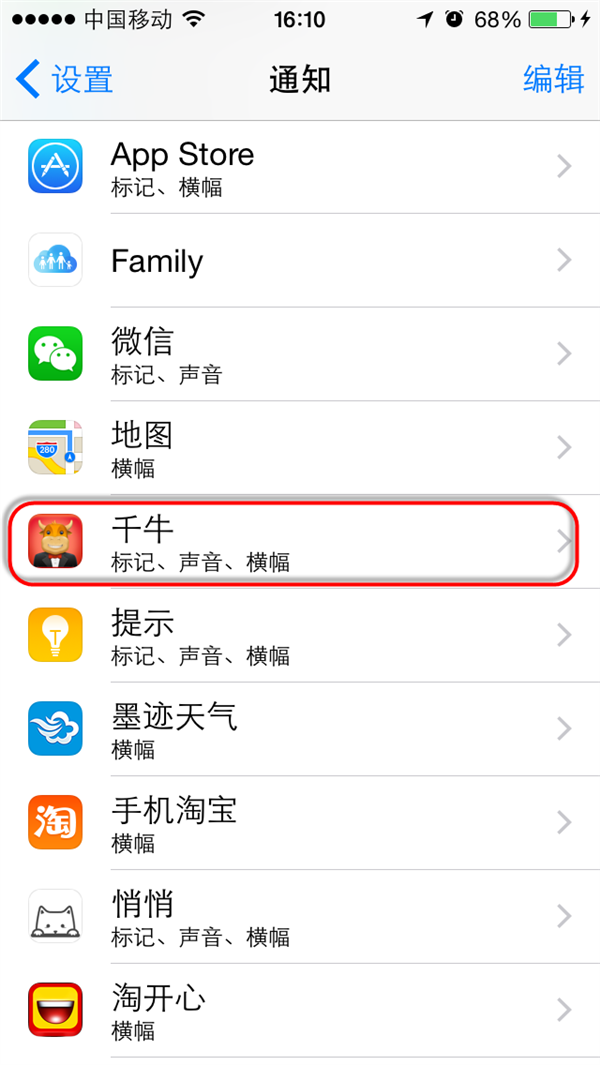Select the 千牛 notification row
This screenshot has height=1065, width=600.
300,542
